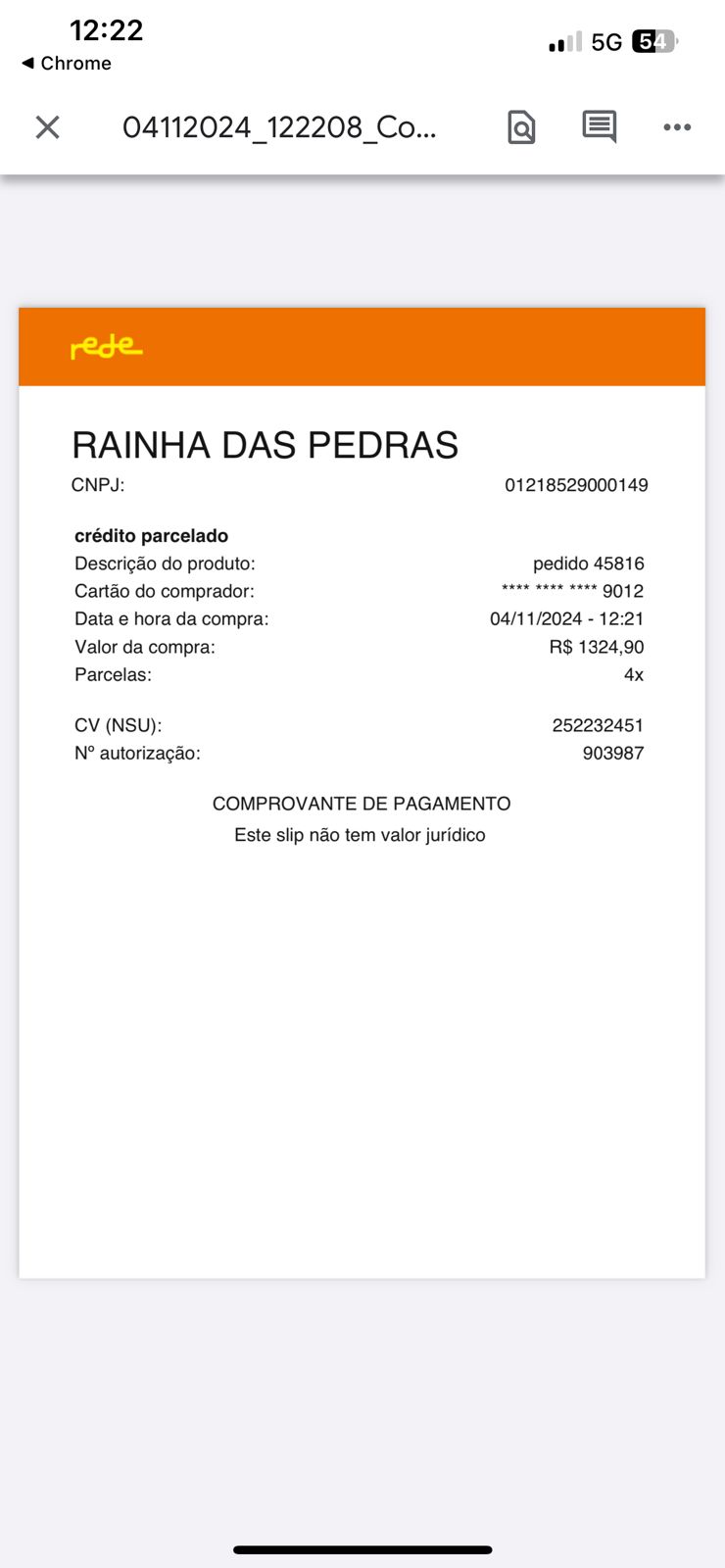Viewport: 725px width, 1568px height.
Task: Return to Chrome via the back indicator
Action: (66, 64)
